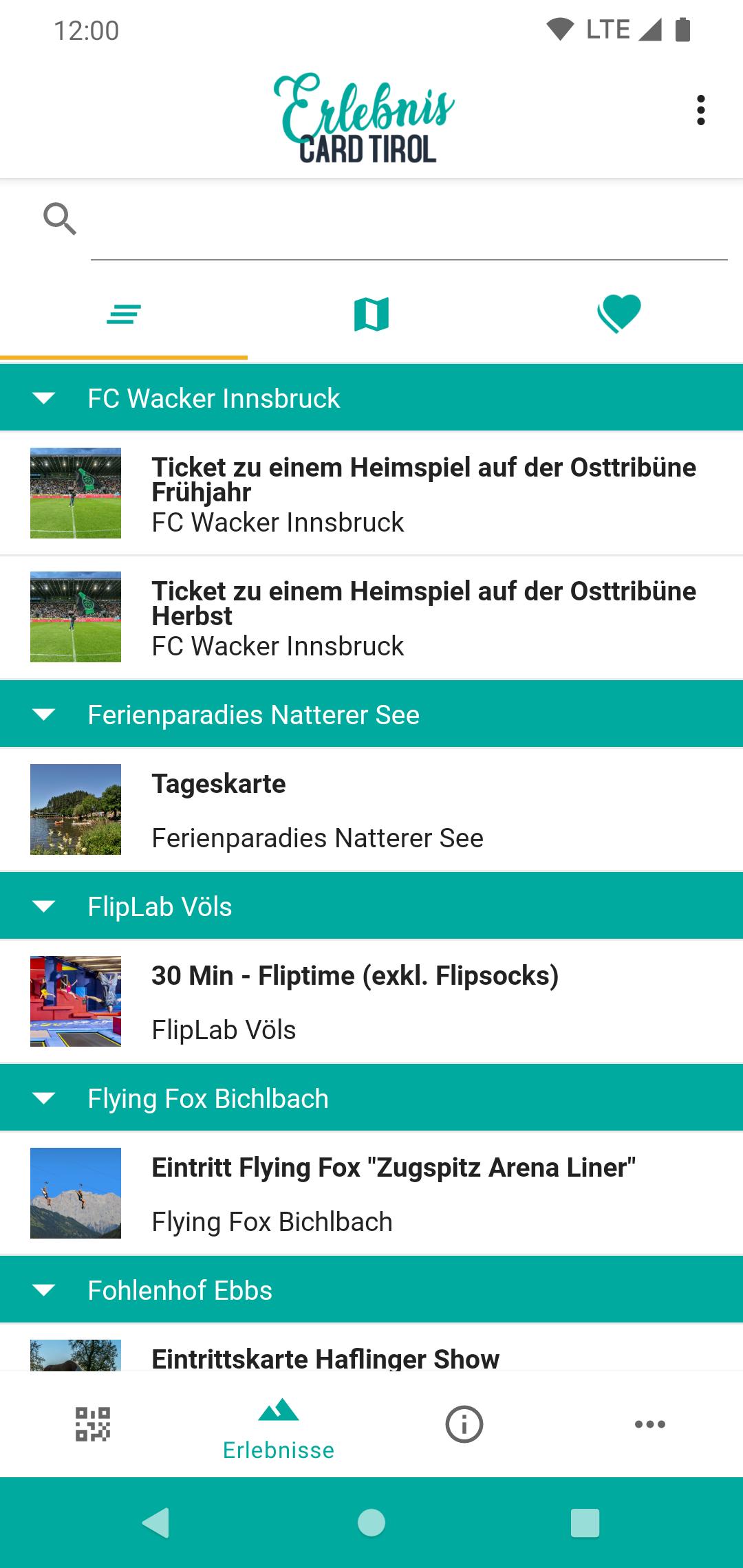This screenshot has height=1568, width=743.
Task: Tap the search text field
Action: tap(409, 220)
